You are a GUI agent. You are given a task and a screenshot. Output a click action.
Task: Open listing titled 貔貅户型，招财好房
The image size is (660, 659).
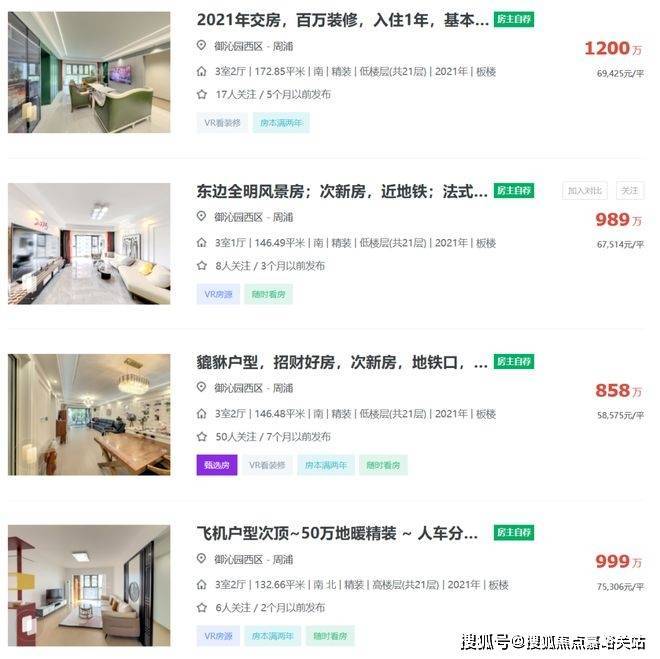pyautogui.click(x=342, y=362)
